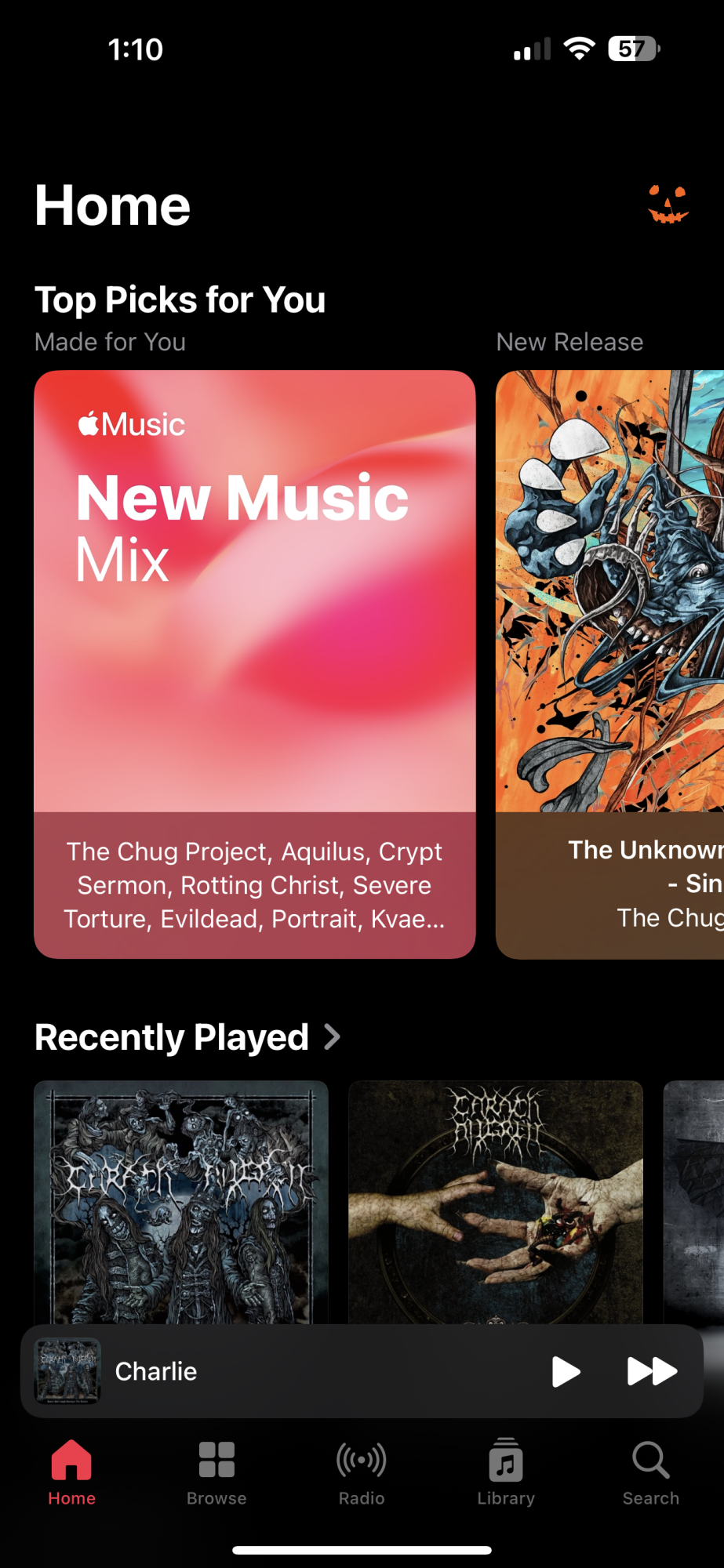Play the song Charlie
Viewport: 724px width, 1568px height.
565,1371
